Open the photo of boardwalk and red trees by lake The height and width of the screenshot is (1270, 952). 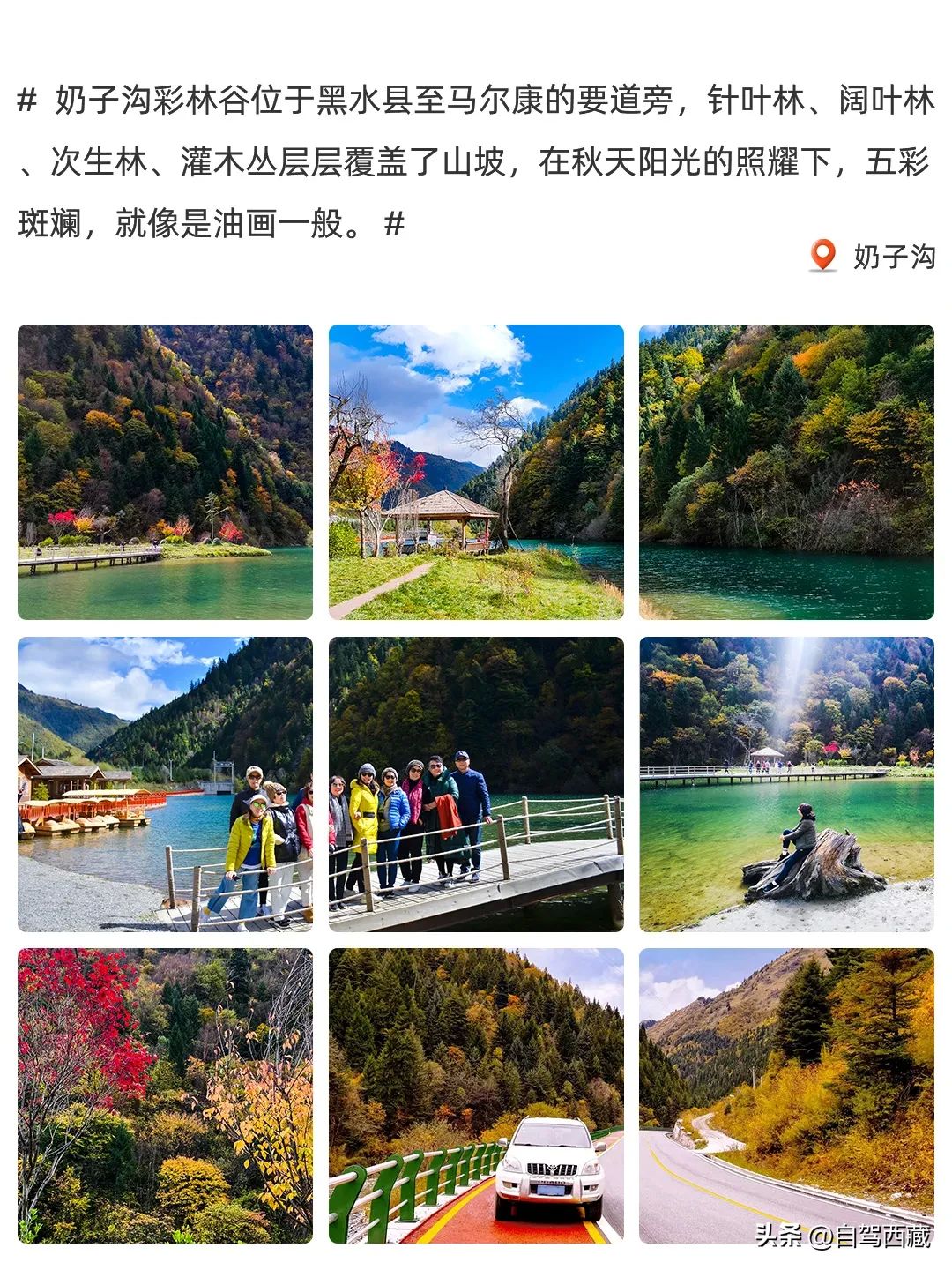pos(165,472)
